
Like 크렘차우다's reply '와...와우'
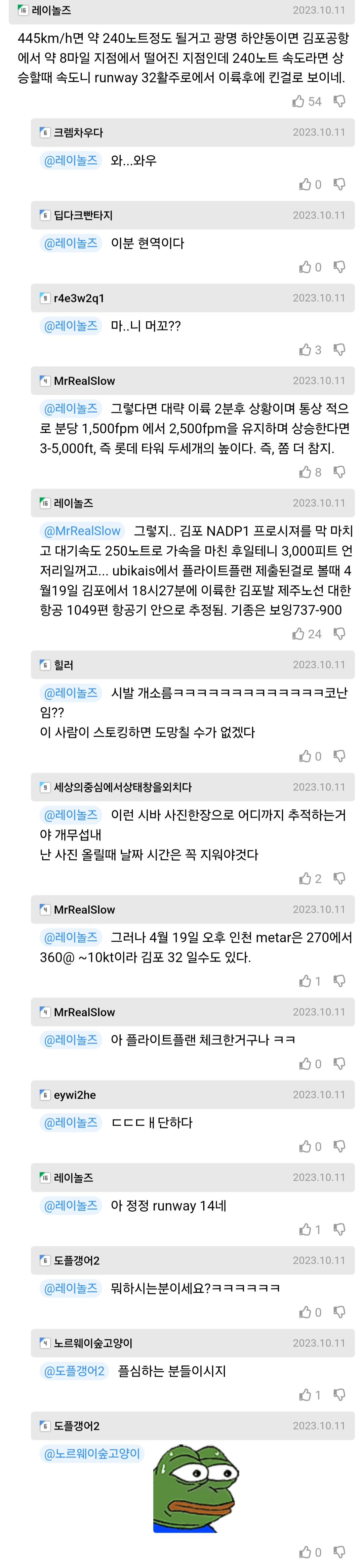click(305, 185)
